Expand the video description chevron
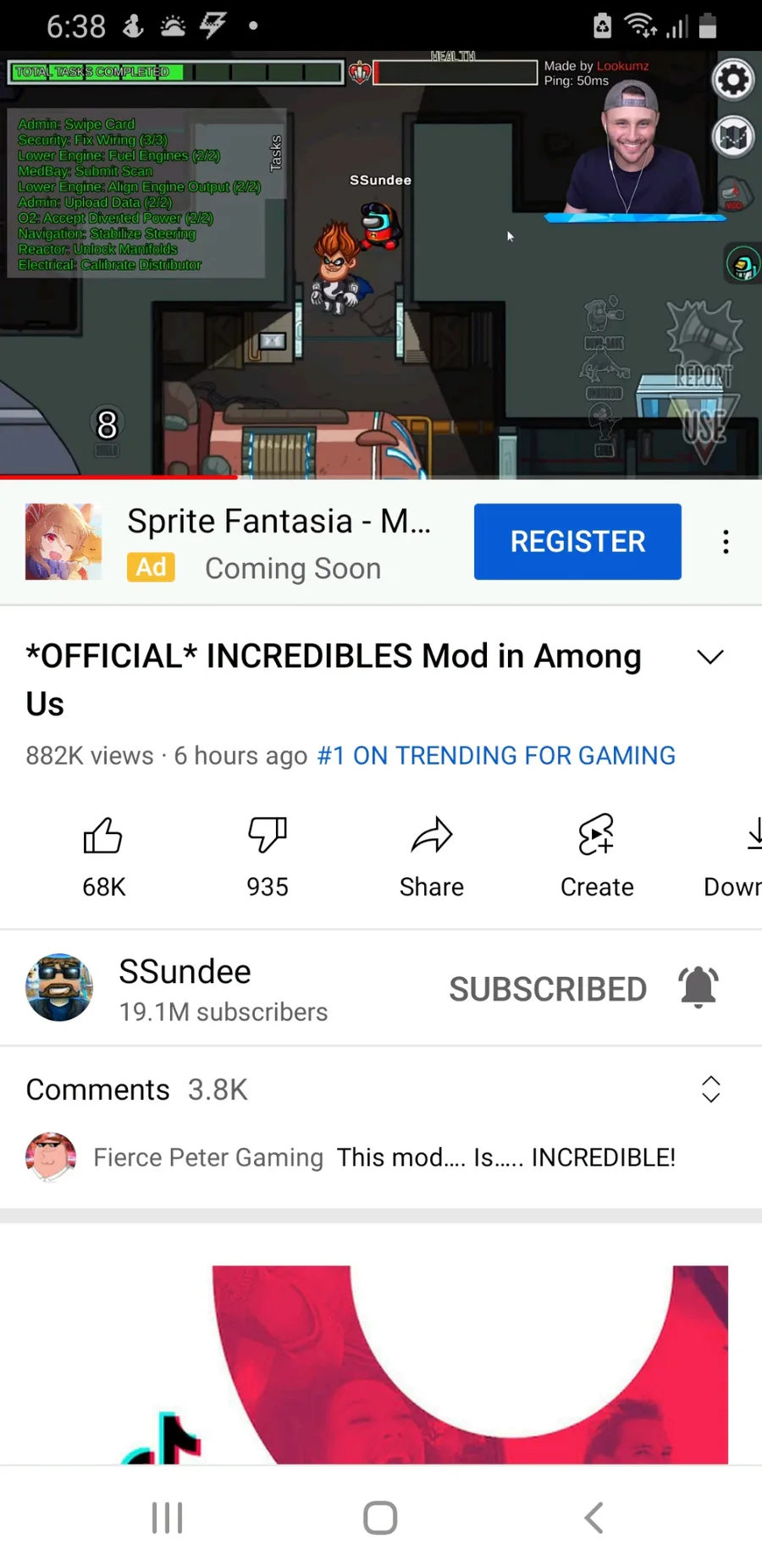The width and height of the screenshot is (762, 1568). click(x=710, y=657)
